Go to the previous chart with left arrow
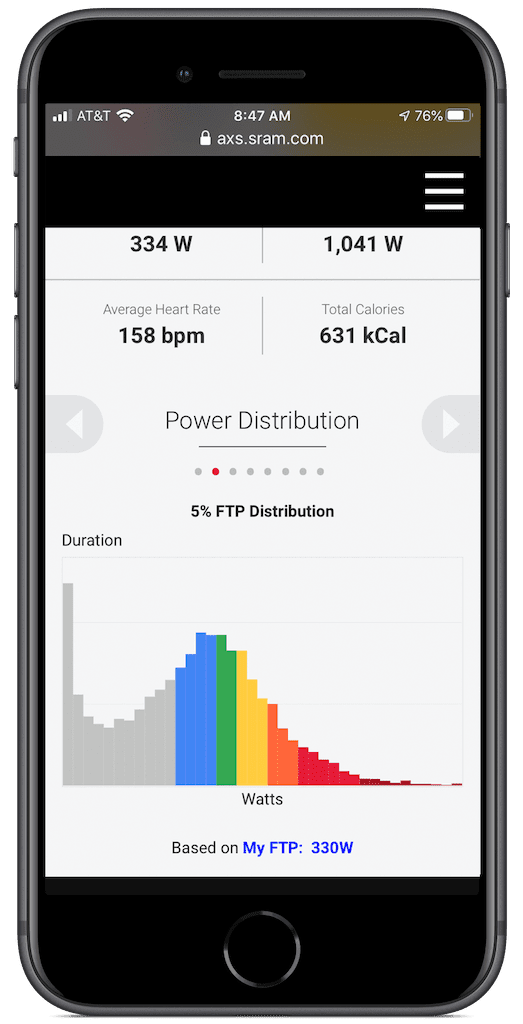Screen dimensions: 523x1024 coord(74,424)
